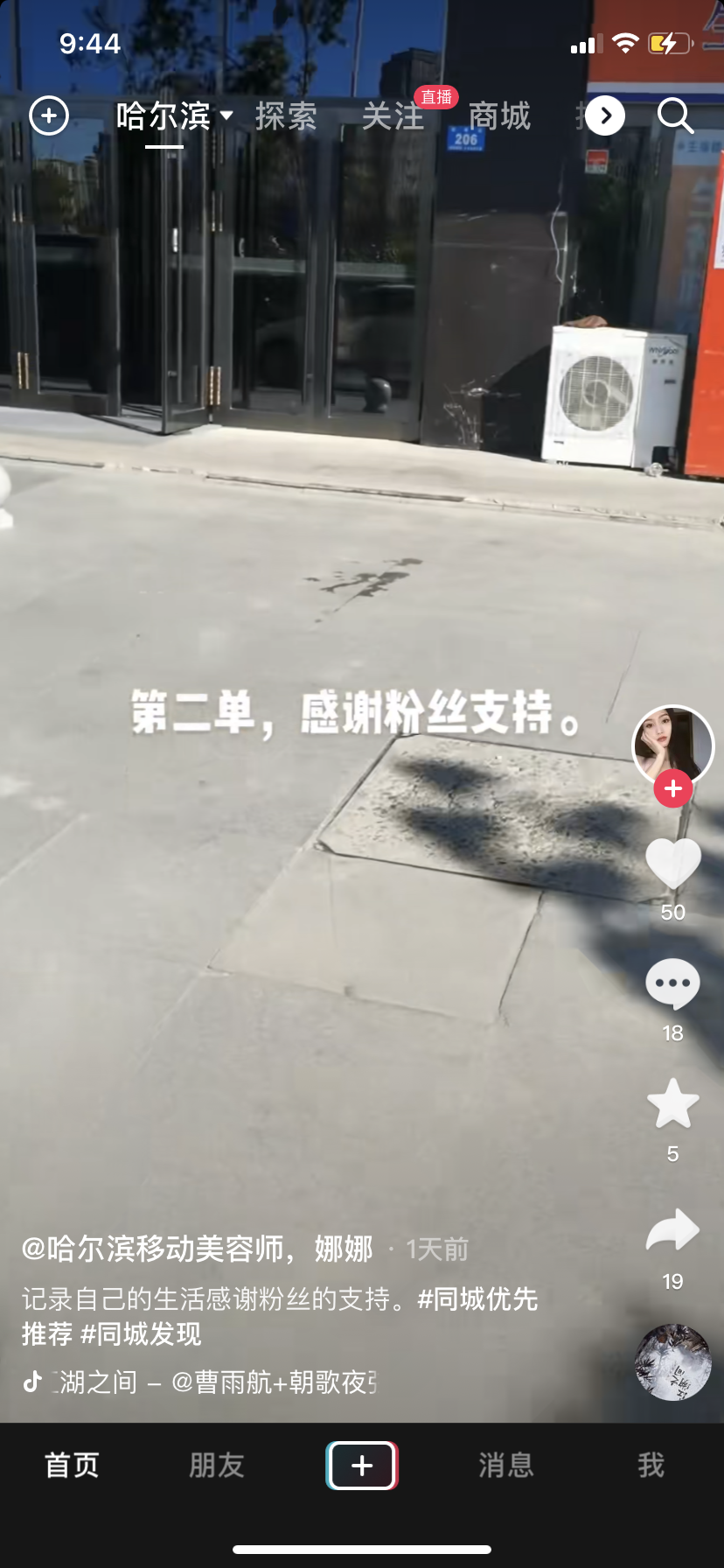724x1568 pixels.
Task: Open the hashtag #同城优先推荐
Action: [x=477, y=1299]
